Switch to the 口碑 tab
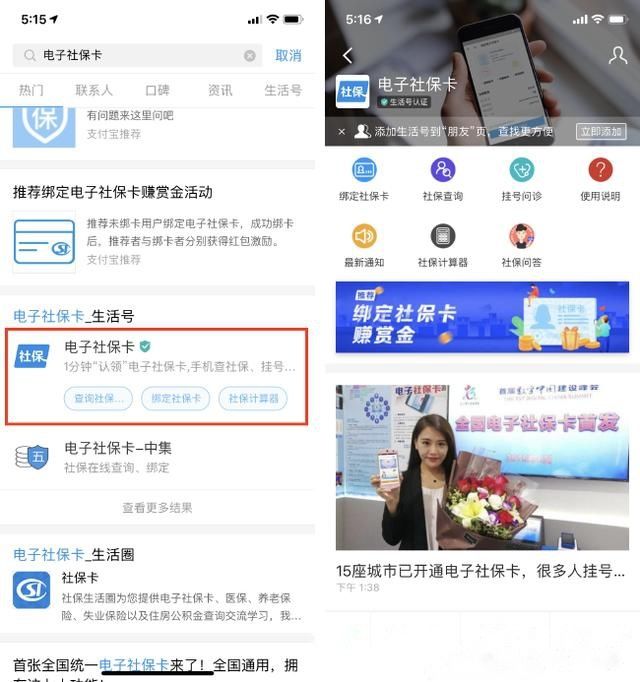 tap(157, 91)
